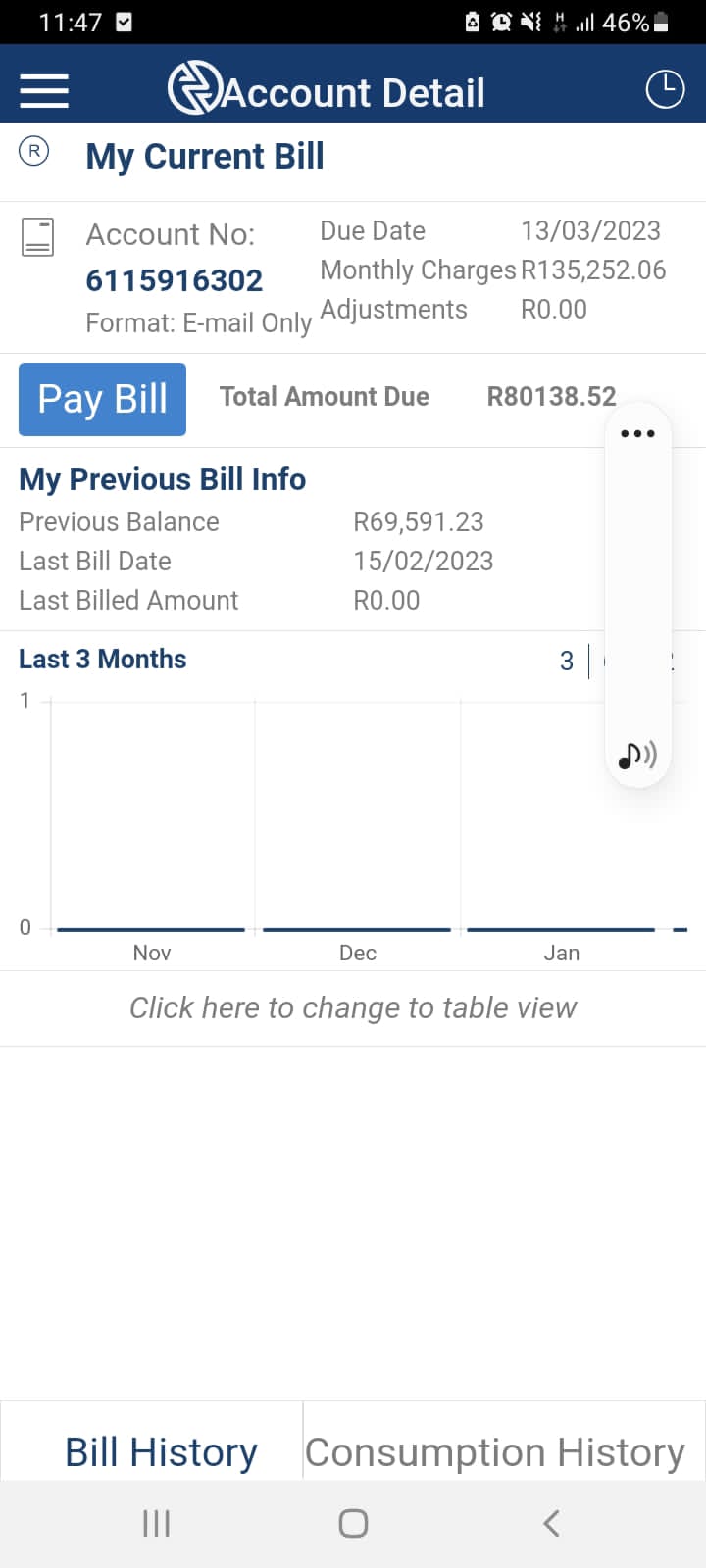
Task: Click here to change to table view
Action: [x=353, y=1007]
